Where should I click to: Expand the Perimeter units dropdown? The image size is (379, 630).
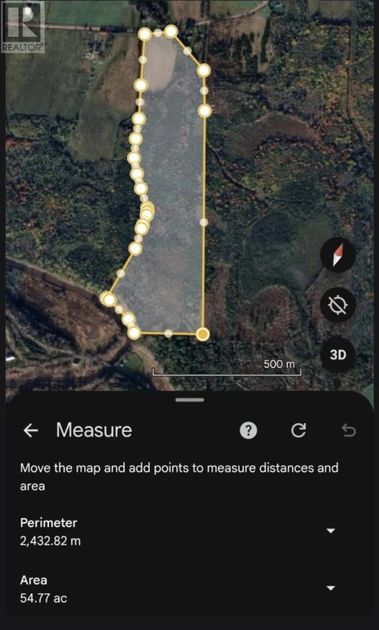pyautogui.click(x=330, y=531)
